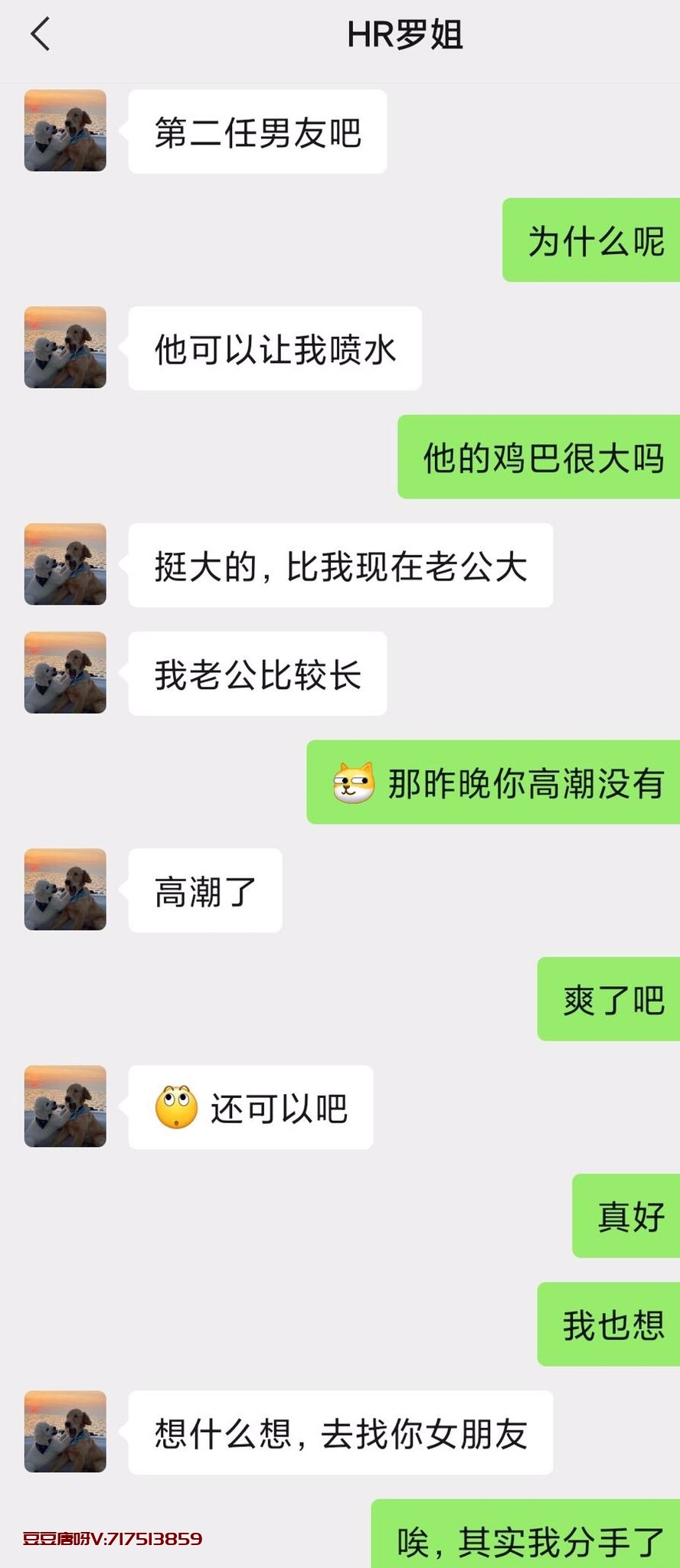Go back from the HR罗姐 chat
The image size is (680, 1568).
(41, 34)
